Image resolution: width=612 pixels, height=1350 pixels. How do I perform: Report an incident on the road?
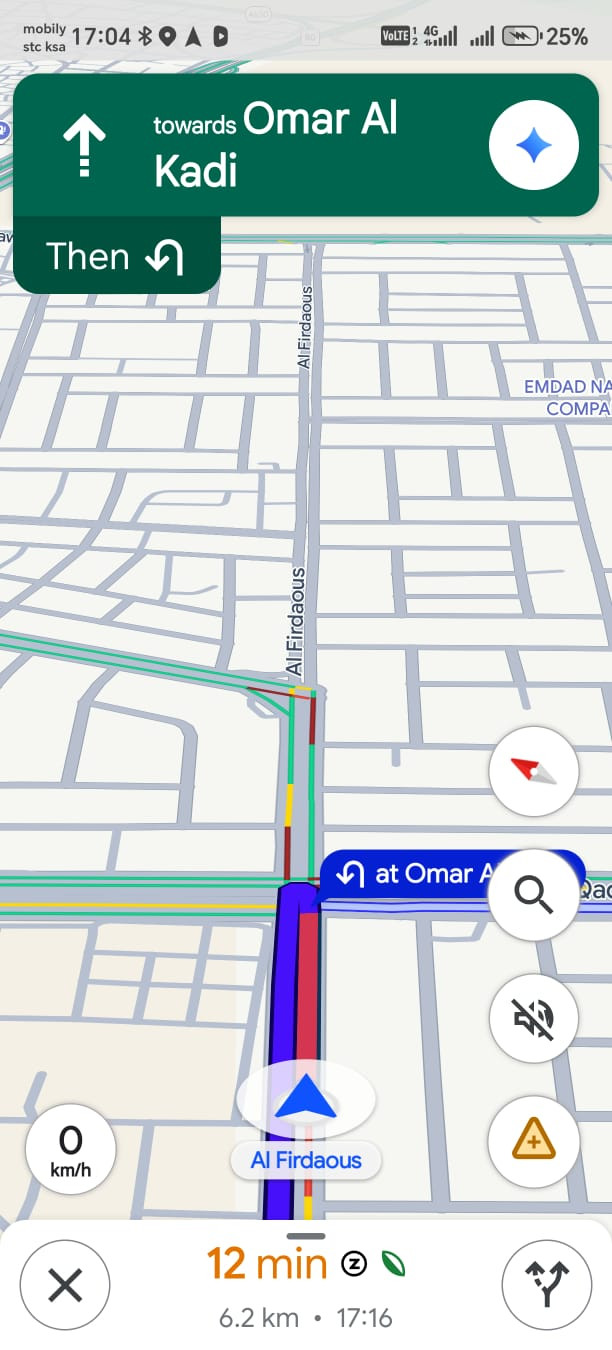[533, 1141]
